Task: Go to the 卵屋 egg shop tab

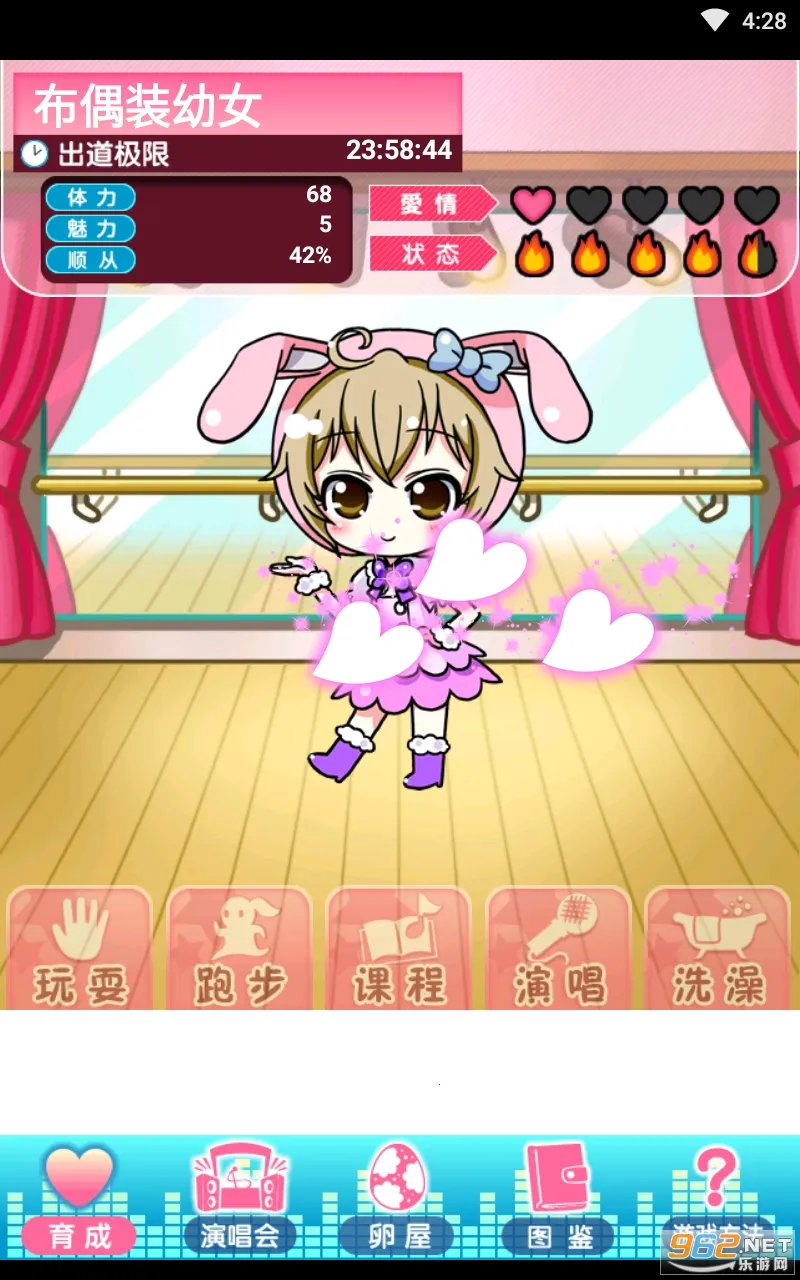Action: pos(398,1200)
